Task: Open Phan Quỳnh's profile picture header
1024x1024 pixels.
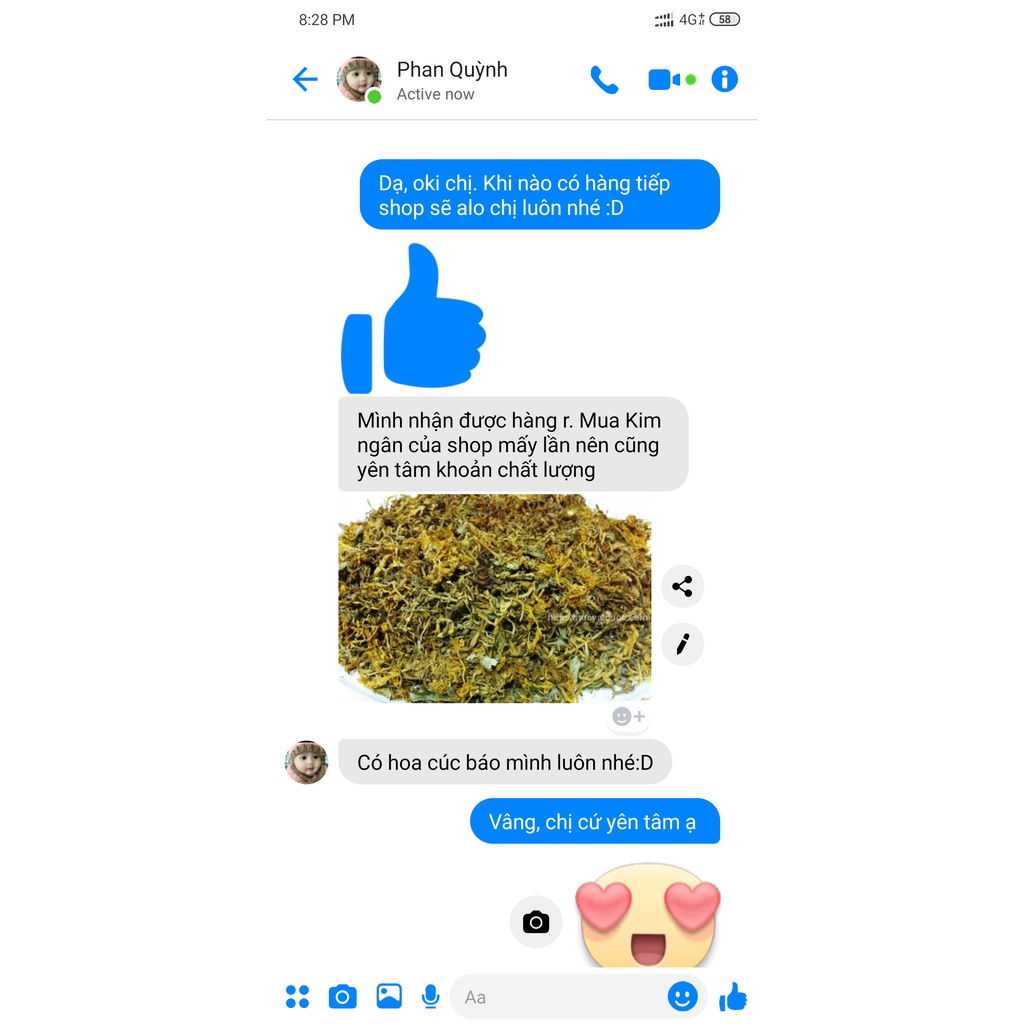Action: click(x=358, y=80)
